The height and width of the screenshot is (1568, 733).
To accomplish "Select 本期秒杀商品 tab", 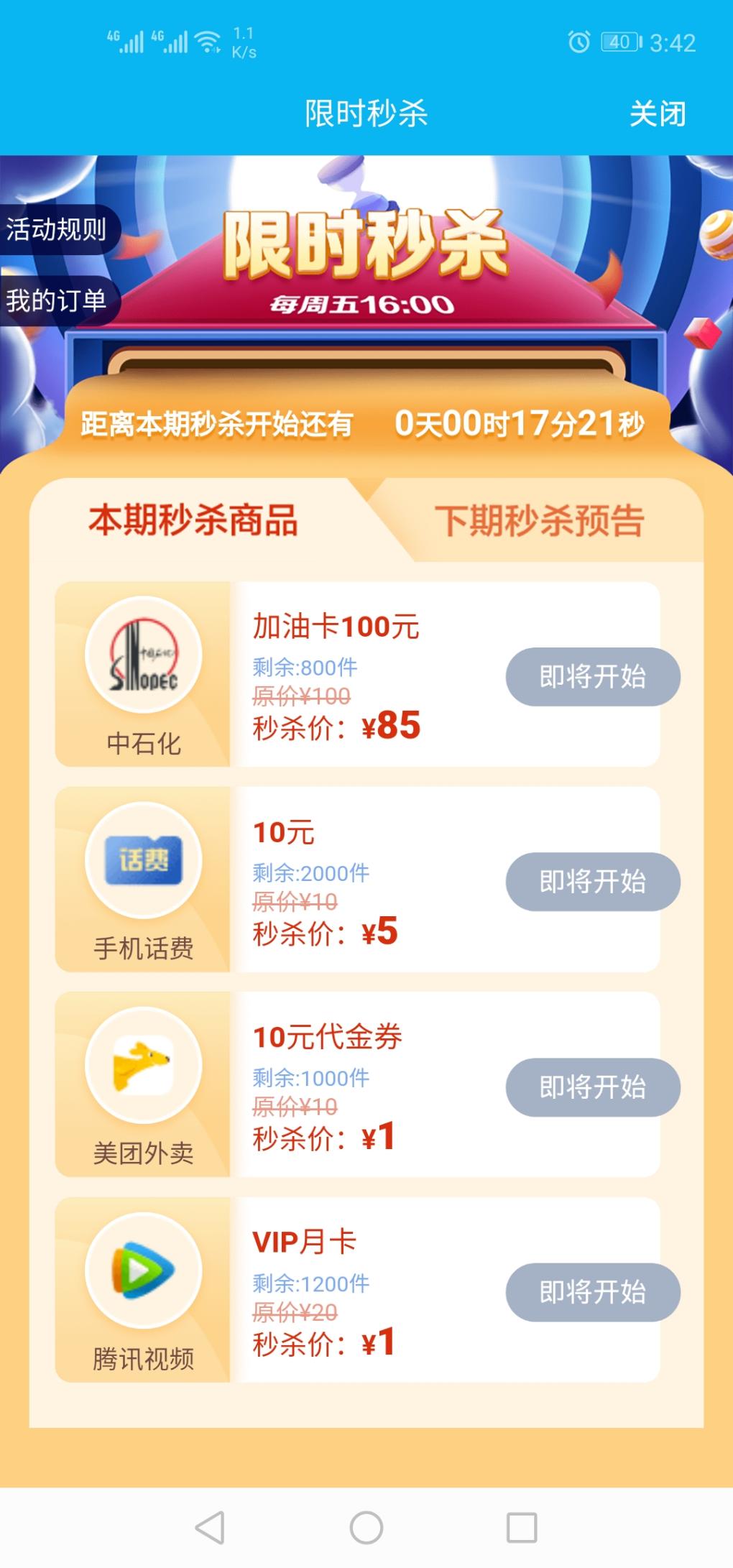I will tap(193, 520).
